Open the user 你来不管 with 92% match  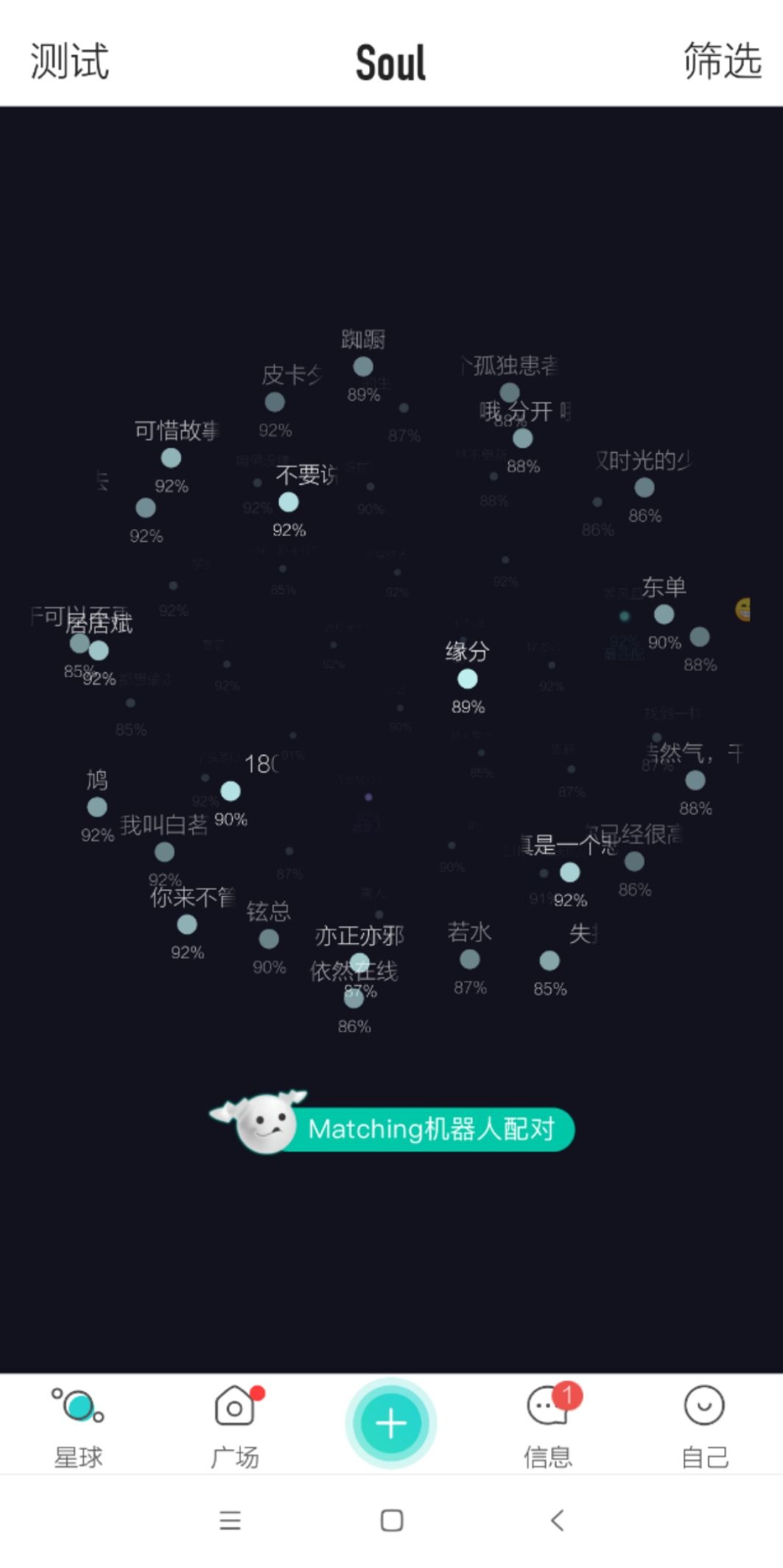(x=187, y=924)
